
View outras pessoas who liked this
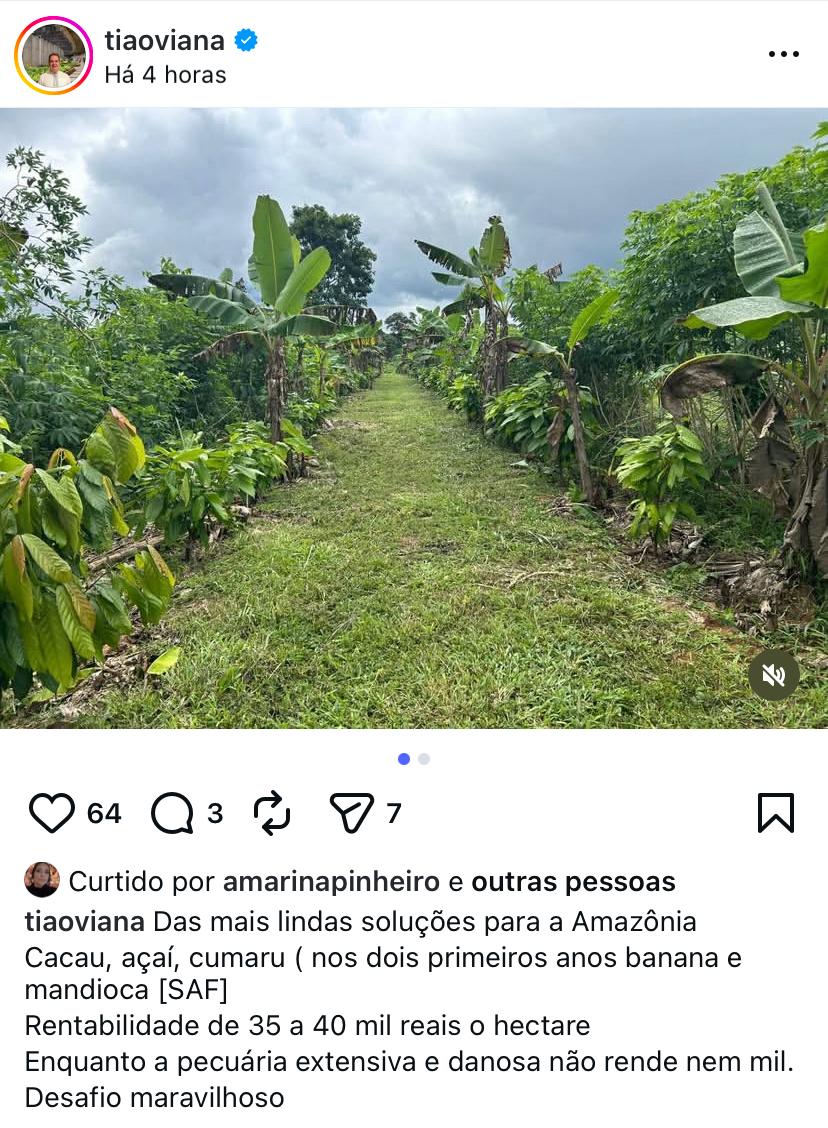click(x=573, y=882)
